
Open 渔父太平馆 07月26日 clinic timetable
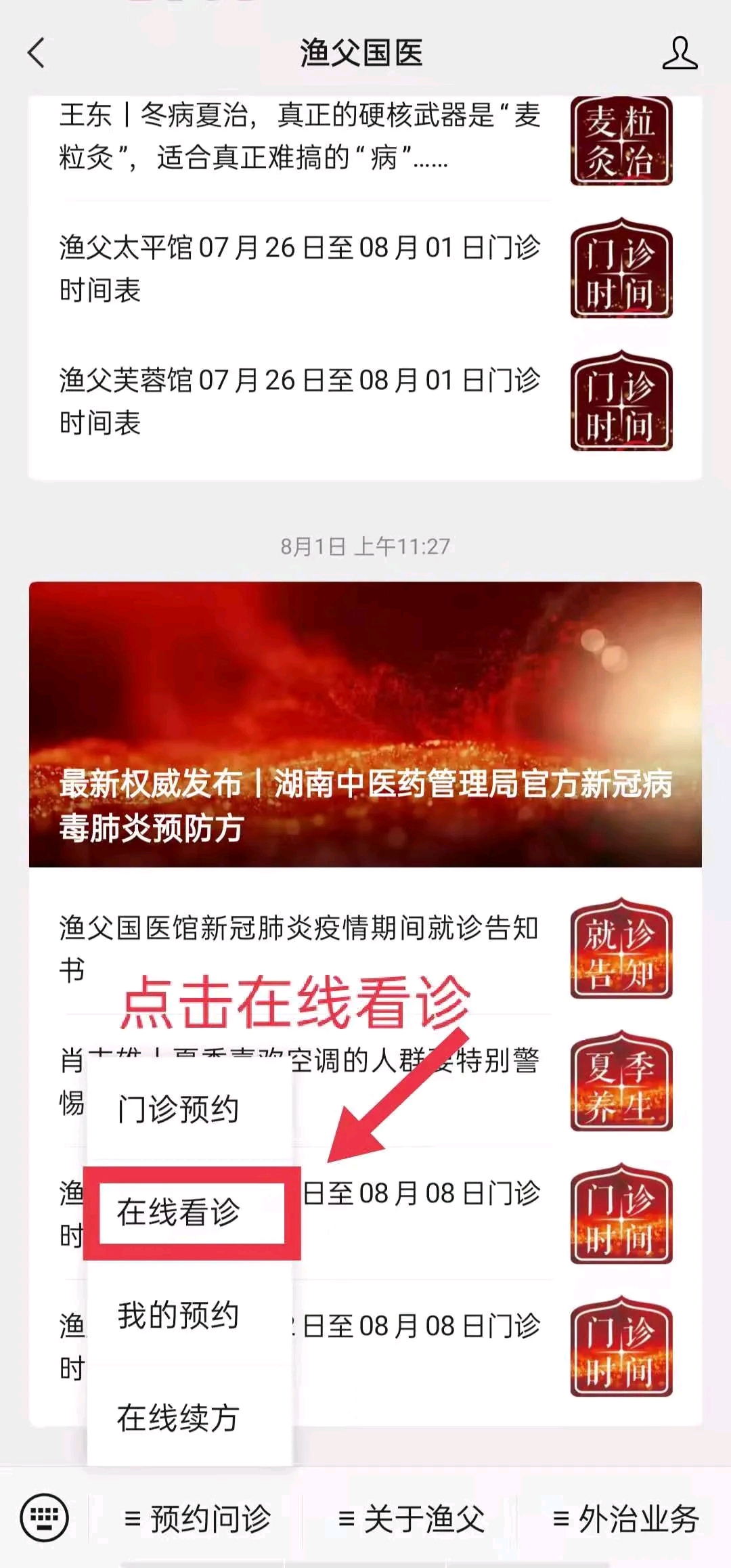click(298, 269)
